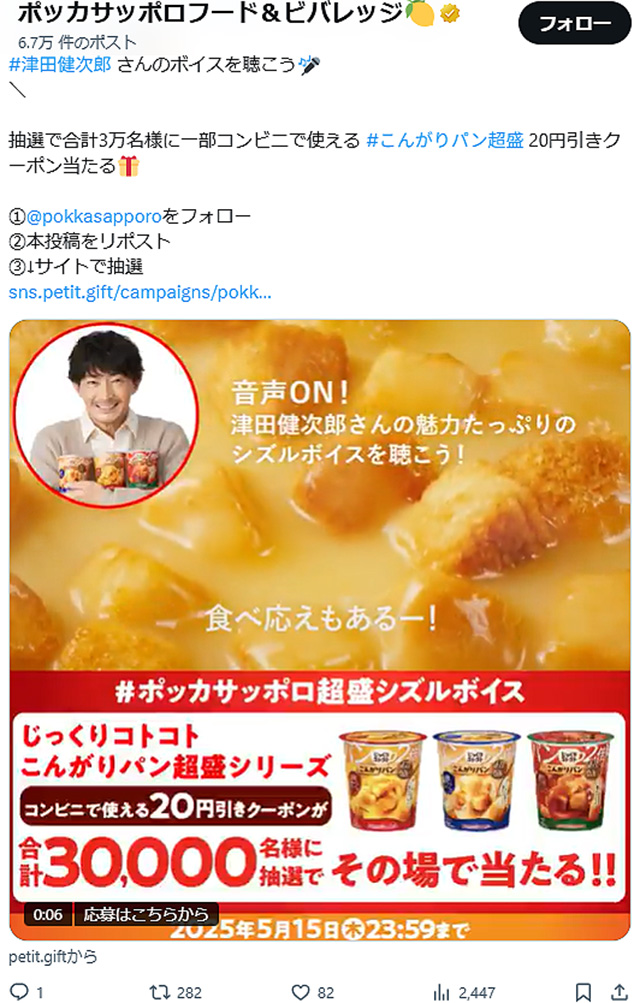Follow the ポッカサッポロ account
Image resolution: width=640 pixels, height=1003 pixels.
coord(575,24)
